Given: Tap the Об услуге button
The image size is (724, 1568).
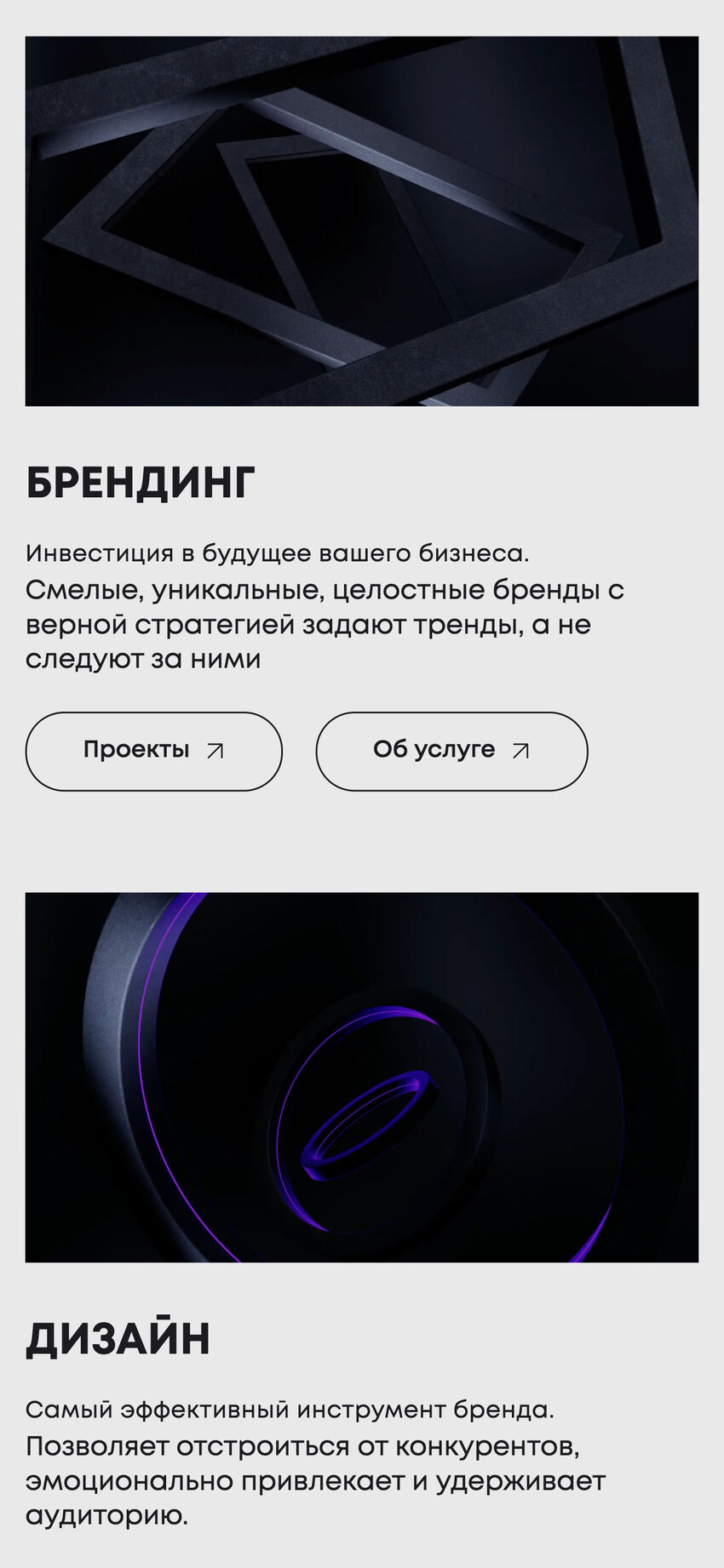Looking at the screenshot, I should 451,751.
